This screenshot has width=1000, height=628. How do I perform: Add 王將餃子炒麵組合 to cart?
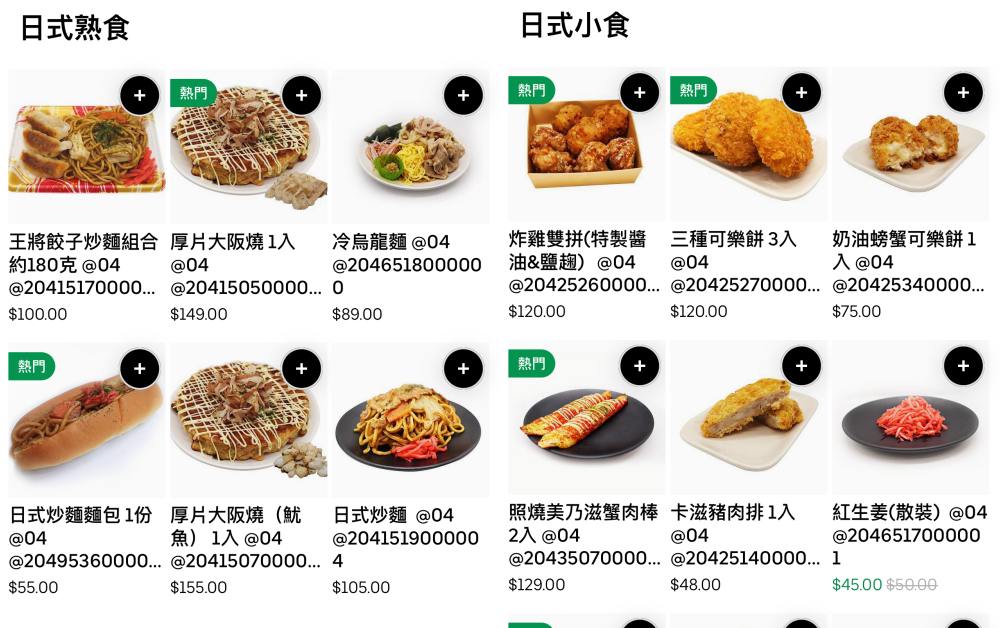pyautogui.click(x=140, y=96)
